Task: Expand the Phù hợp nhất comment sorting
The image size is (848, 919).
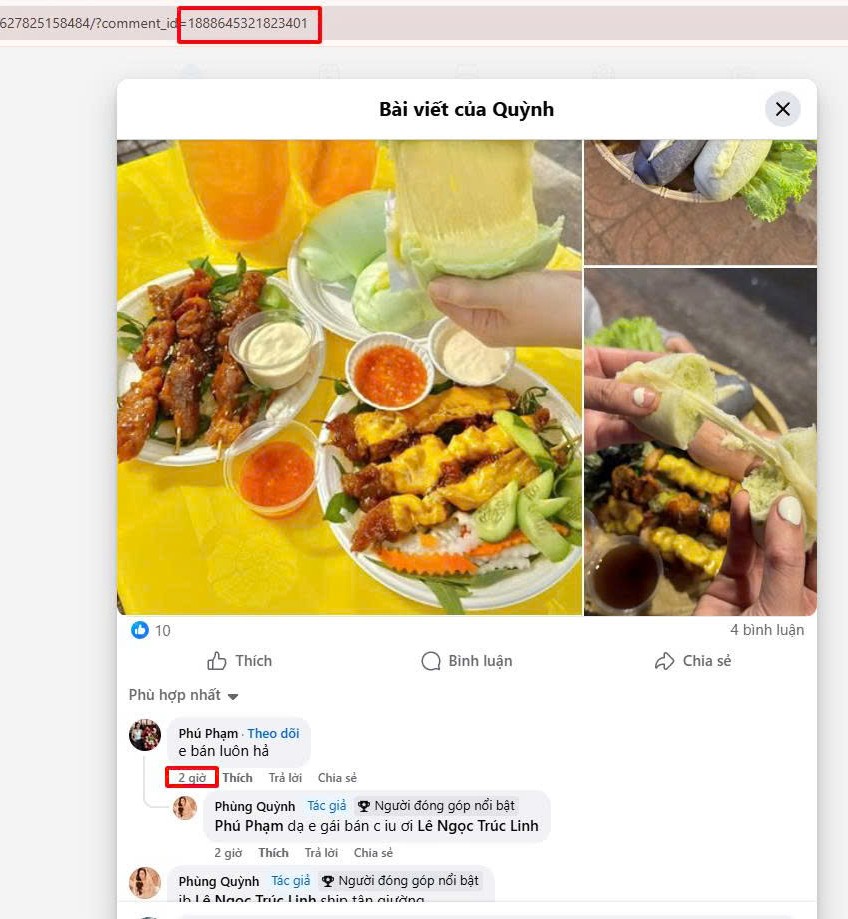Action: click(x=184, y=695)
